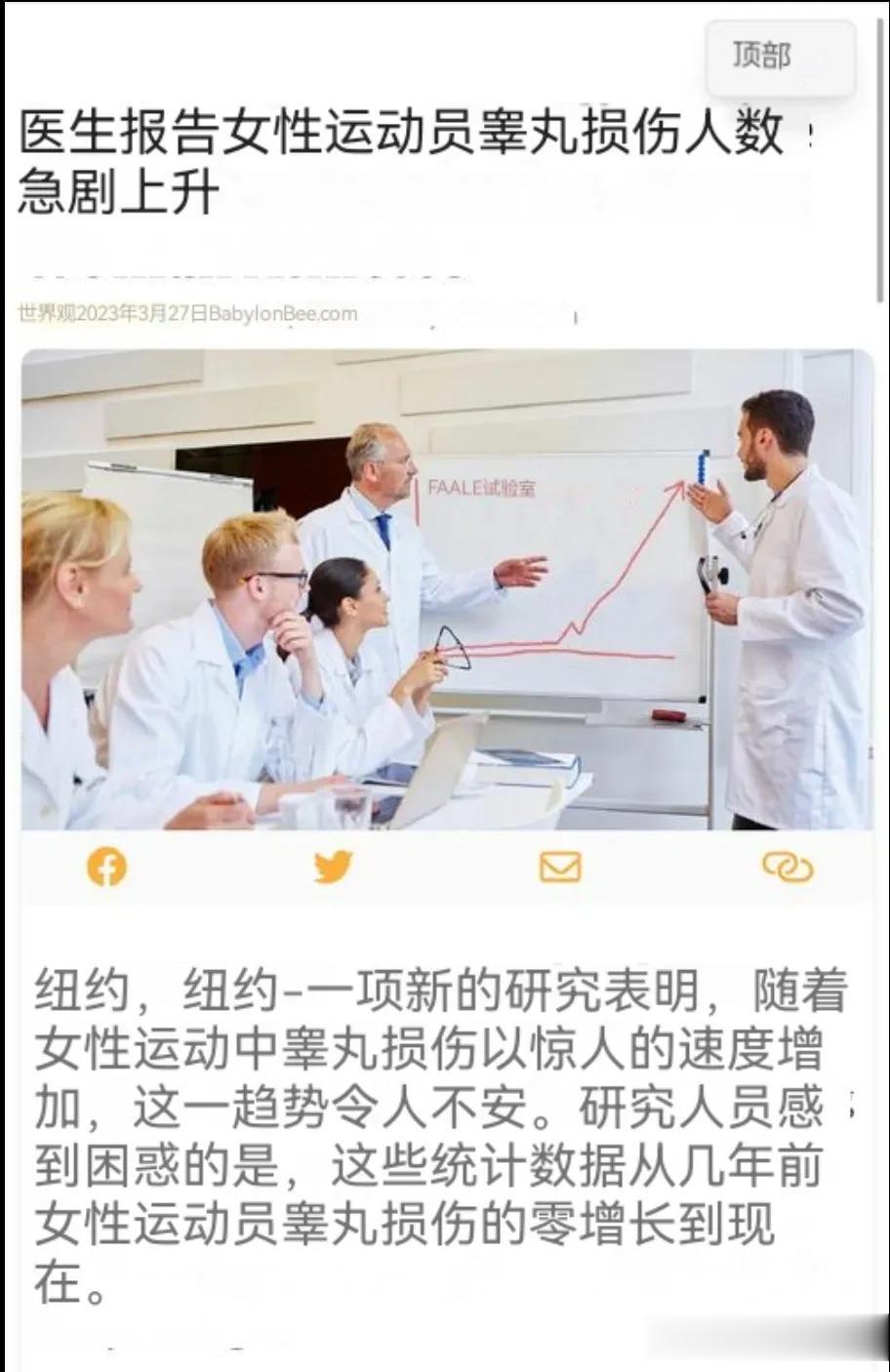Copy the article link

click(788, 867)
